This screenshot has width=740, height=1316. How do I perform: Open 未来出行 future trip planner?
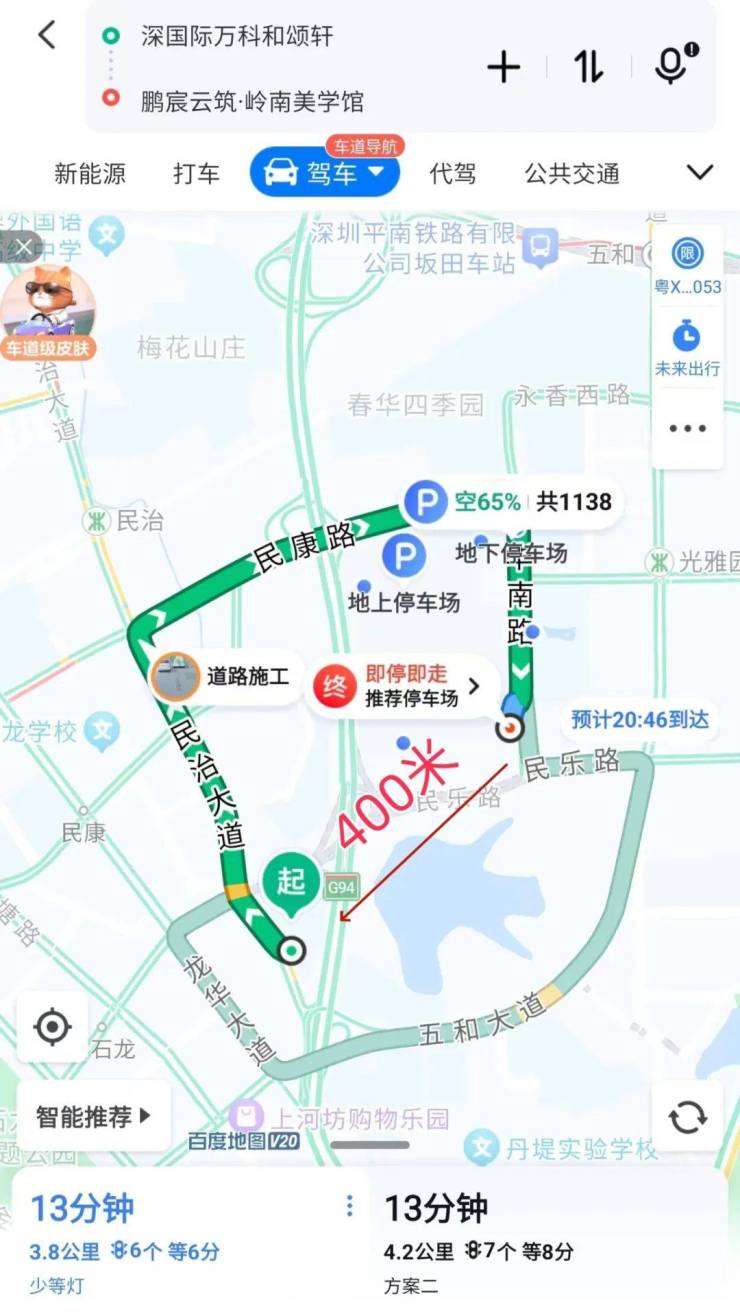click(687, 348)
